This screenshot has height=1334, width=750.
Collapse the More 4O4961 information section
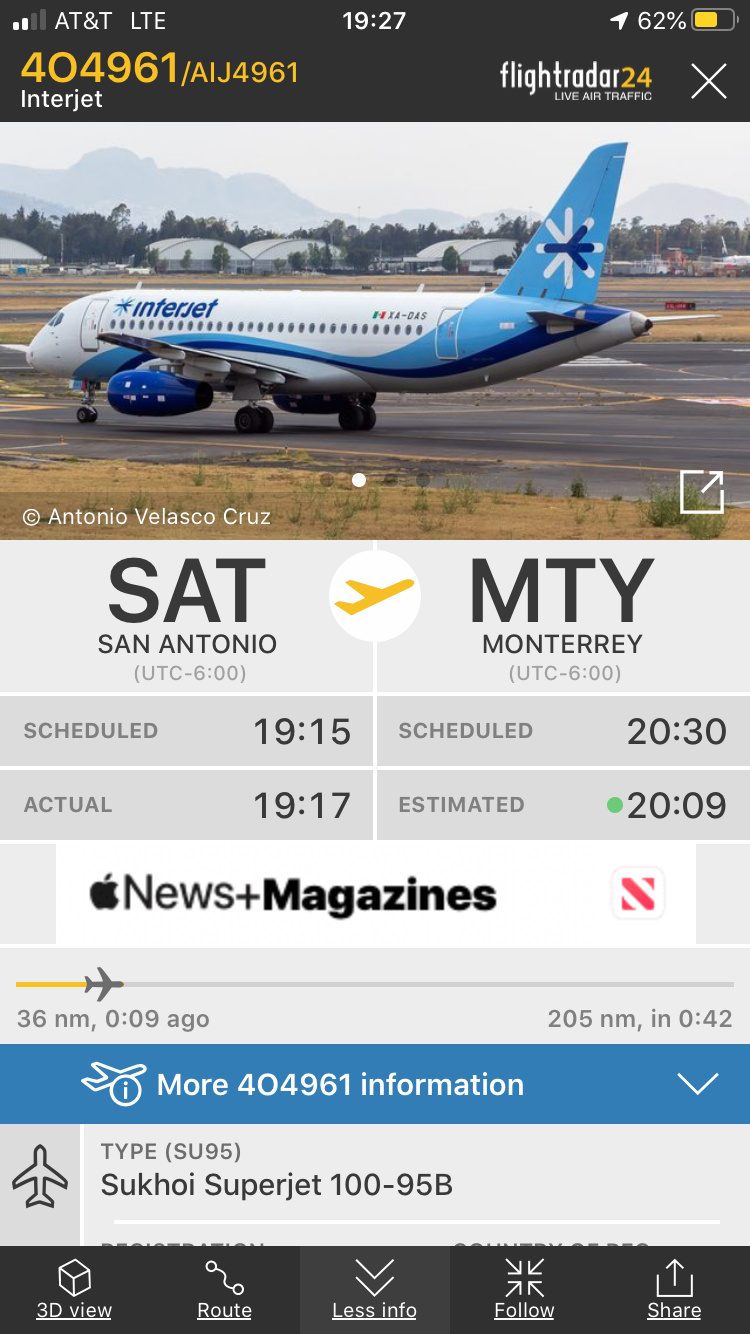click(x=697, y=1084)
